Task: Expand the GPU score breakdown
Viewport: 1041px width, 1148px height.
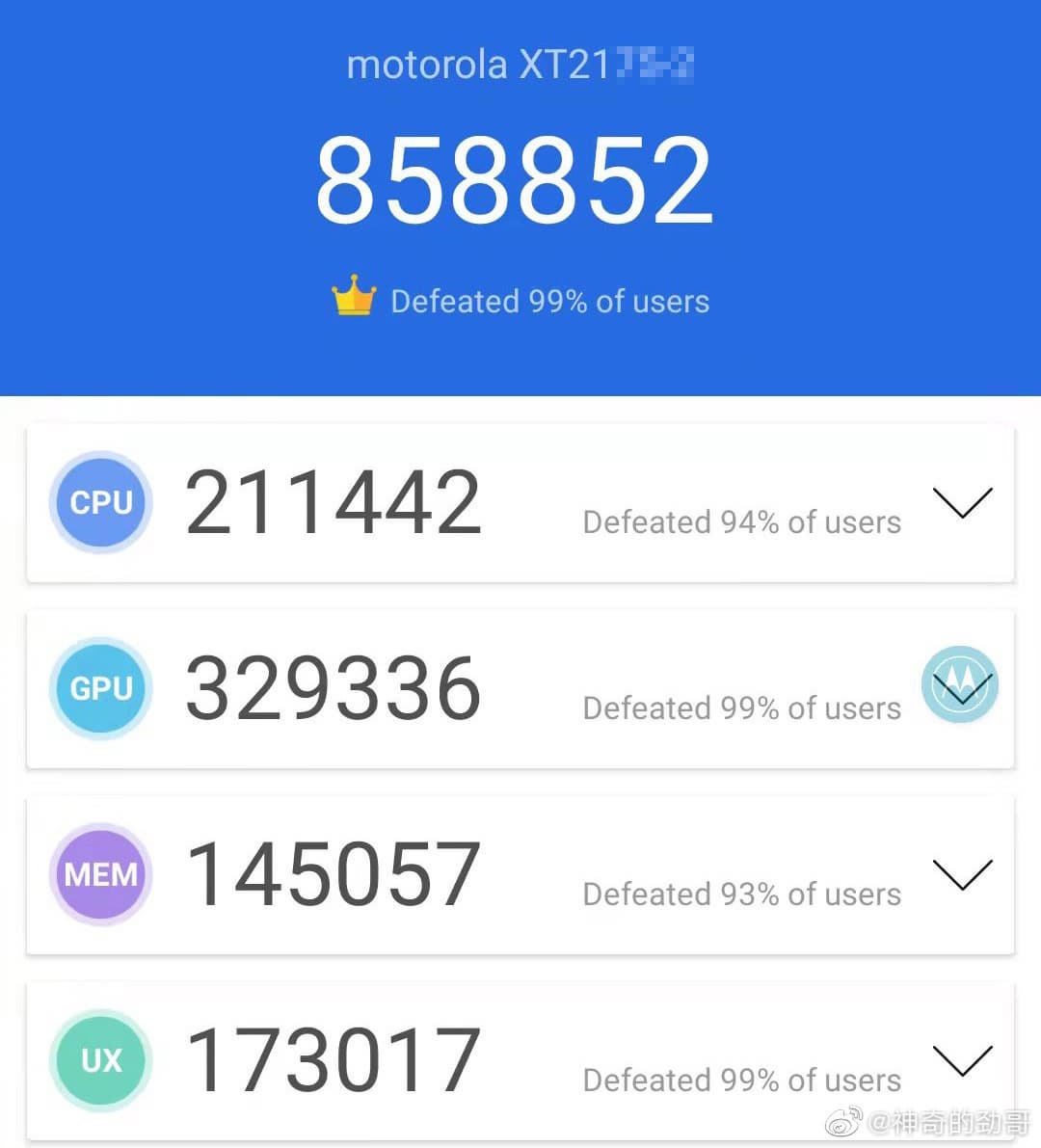Action: (x=961, y=686)
